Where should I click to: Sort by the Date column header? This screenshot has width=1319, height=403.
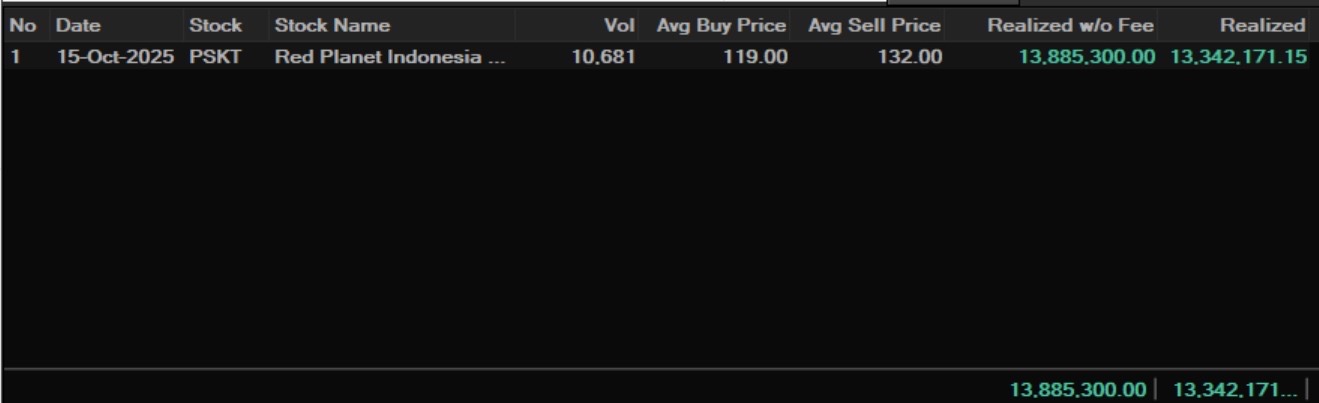tap(78, 25)
